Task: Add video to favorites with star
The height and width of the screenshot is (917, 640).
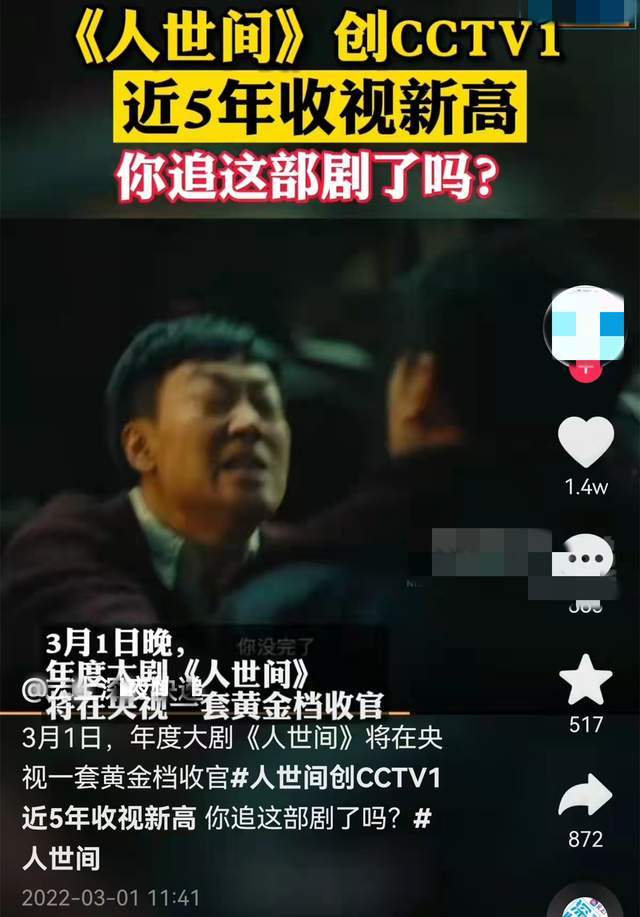Action: click(585, 680)
